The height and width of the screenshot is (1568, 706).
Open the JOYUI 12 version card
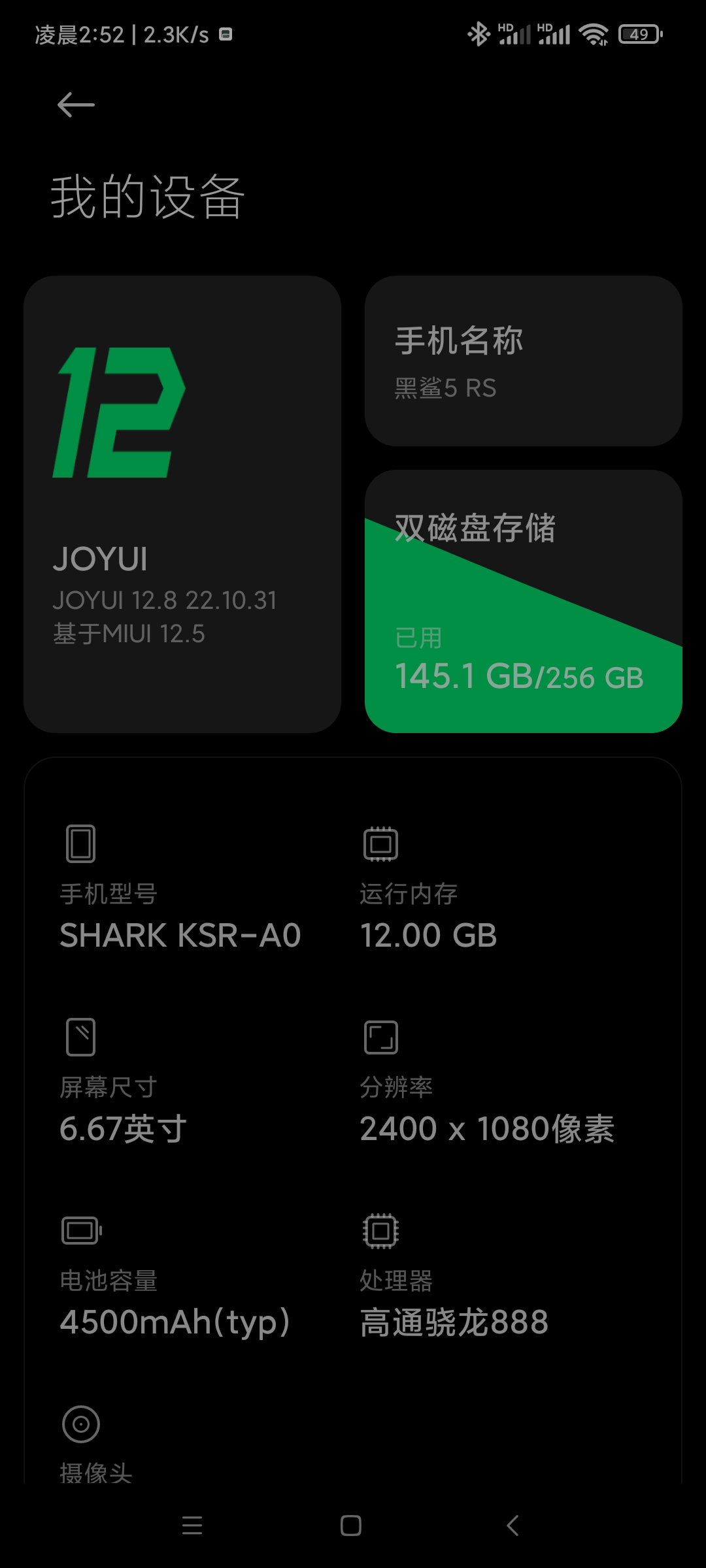[x=182, y=504]
